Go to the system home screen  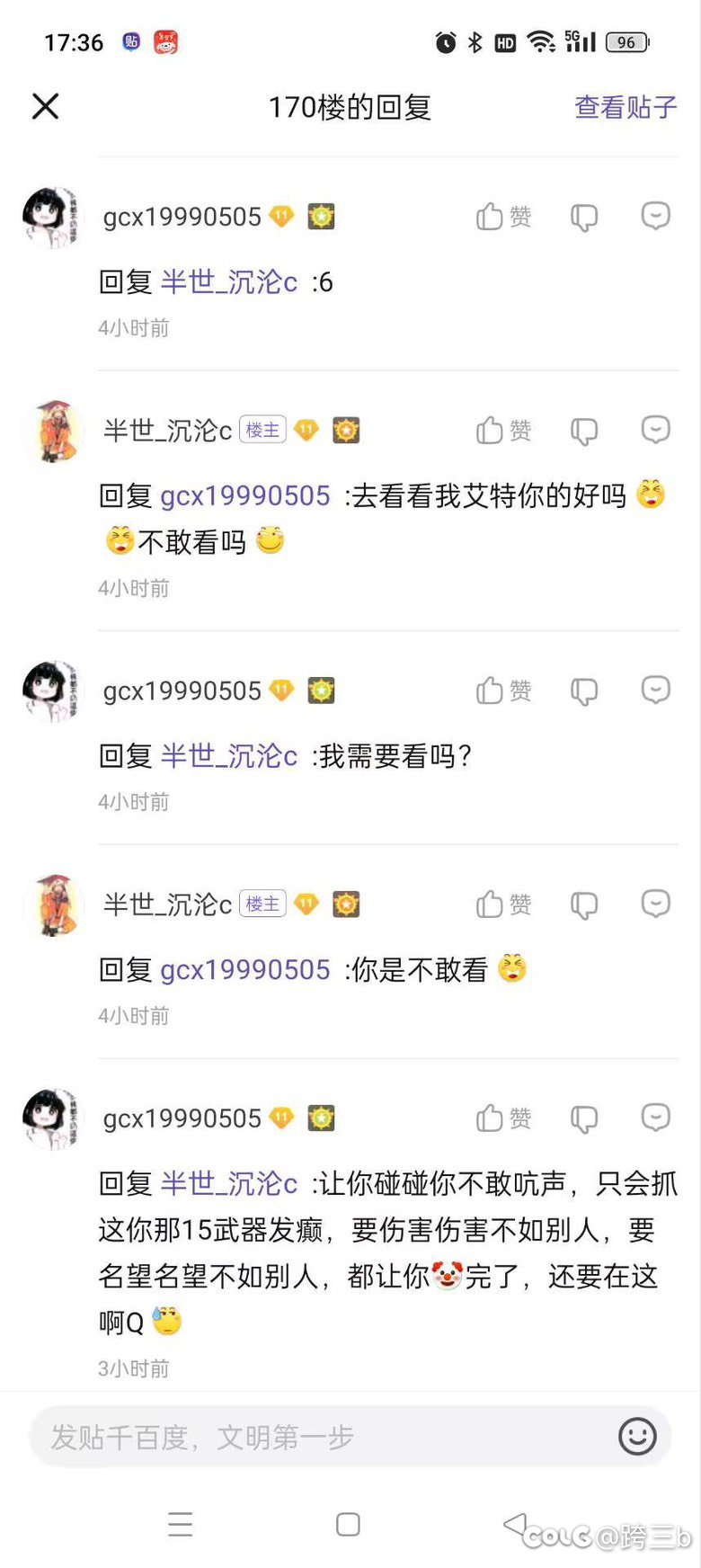click(x=348, y=1524)
